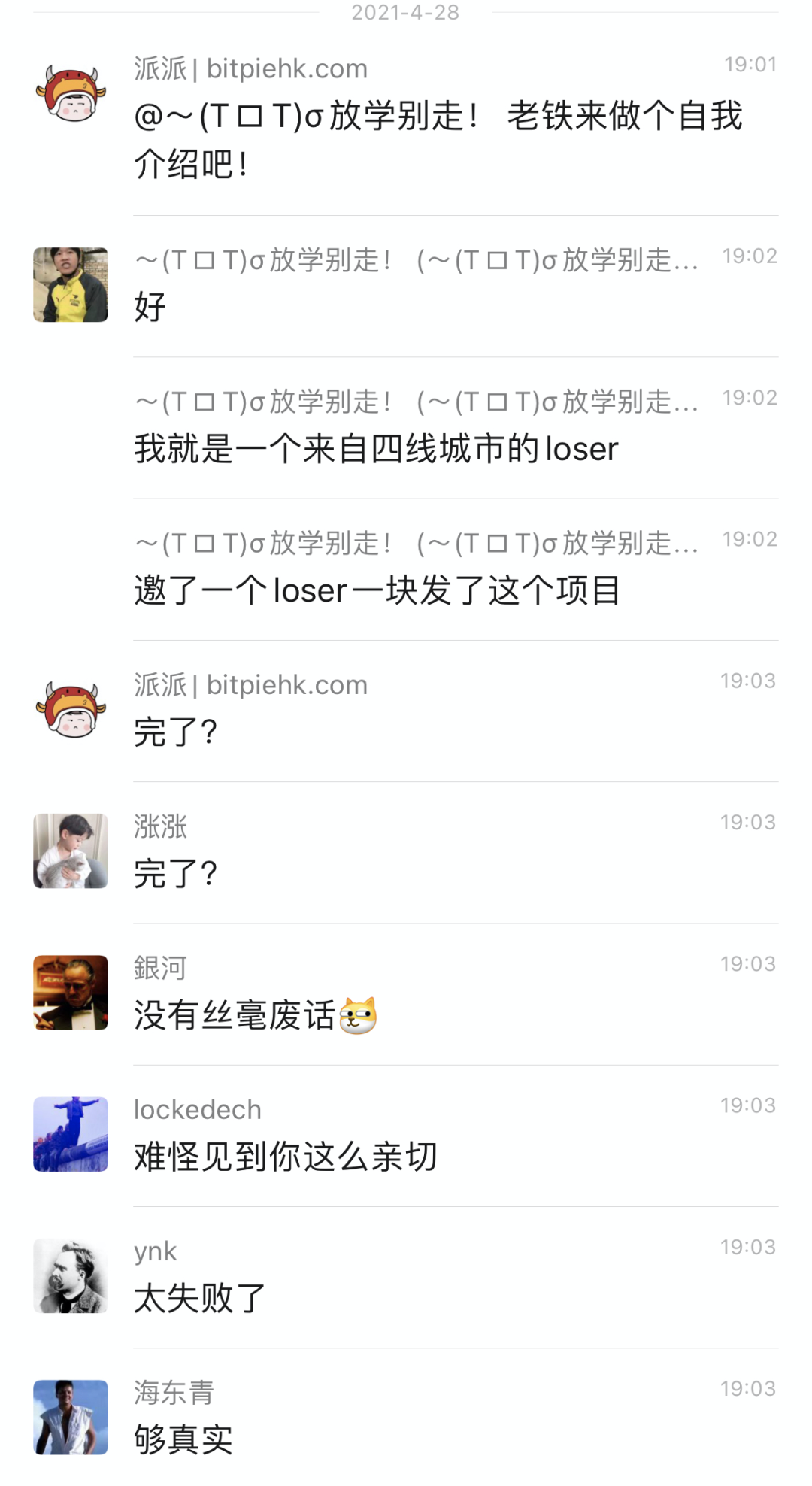Tap the avatar of 放学别走 user

71,285
